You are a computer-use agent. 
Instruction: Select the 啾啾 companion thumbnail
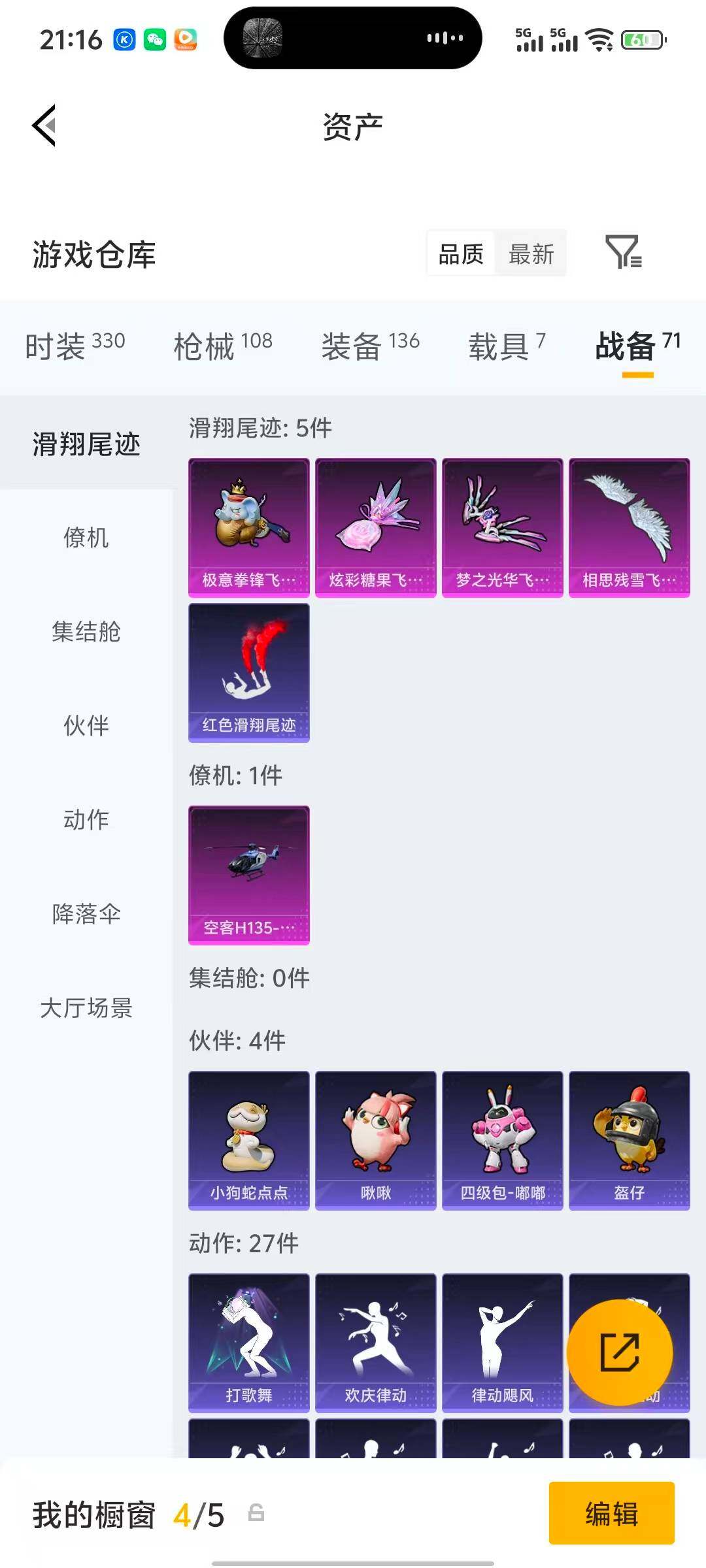375,1139
